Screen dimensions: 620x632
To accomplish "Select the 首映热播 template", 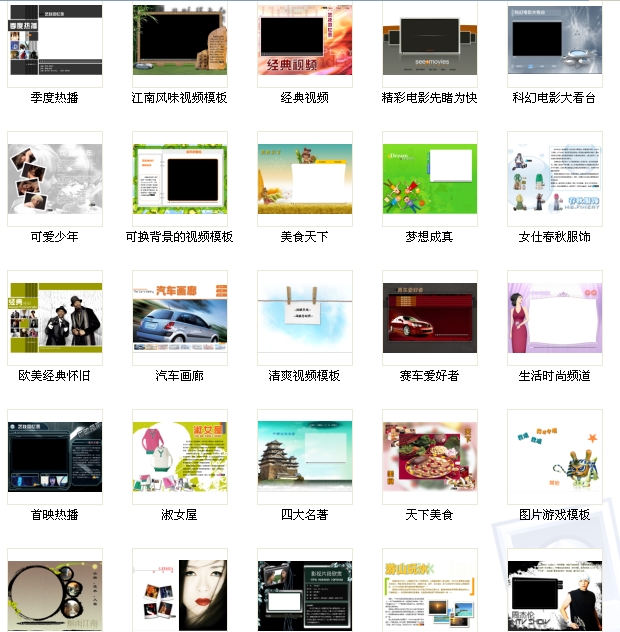I will point(55,457).
